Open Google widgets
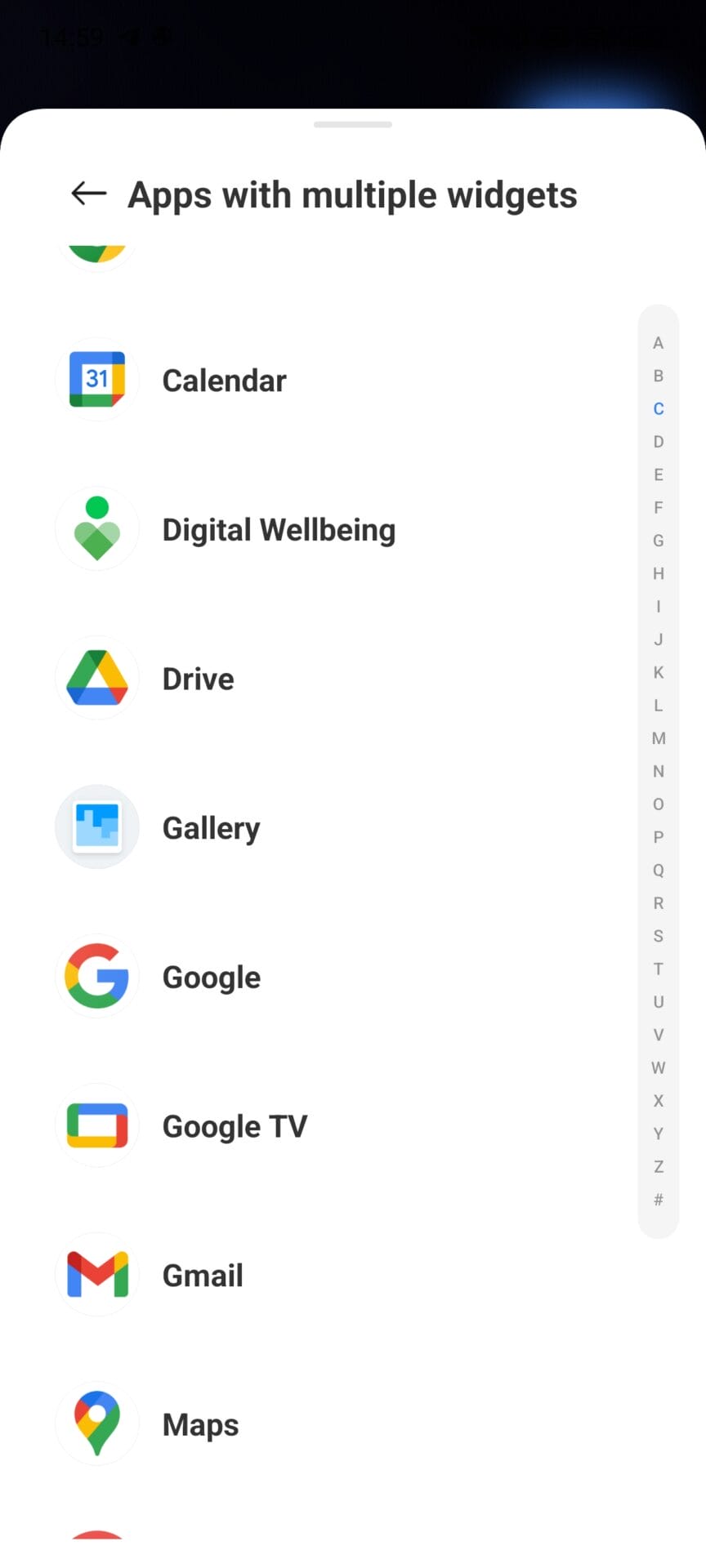 click(211, 978)
